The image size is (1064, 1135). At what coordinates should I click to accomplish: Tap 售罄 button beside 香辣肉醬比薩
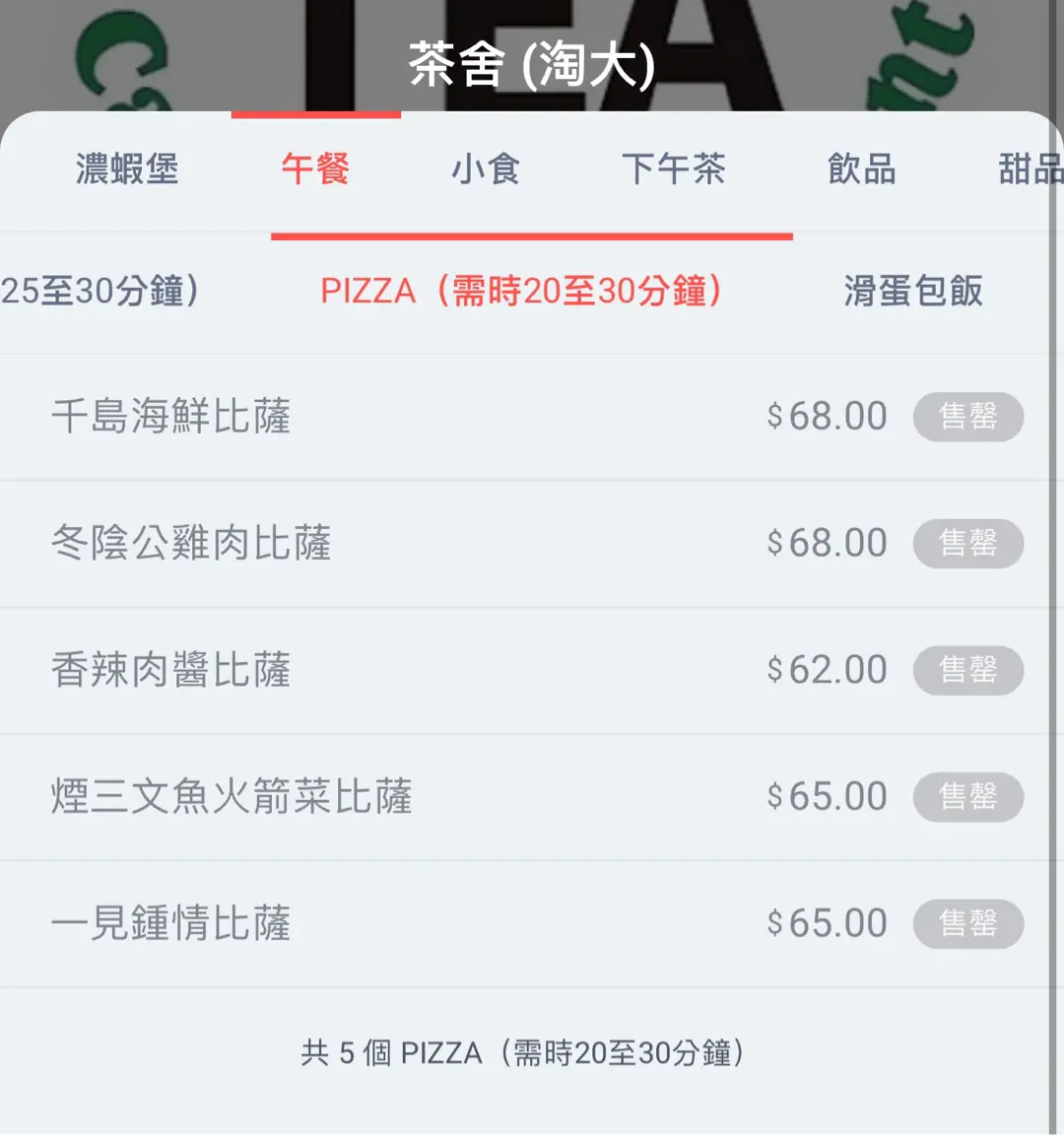click(x=967, y=671)
